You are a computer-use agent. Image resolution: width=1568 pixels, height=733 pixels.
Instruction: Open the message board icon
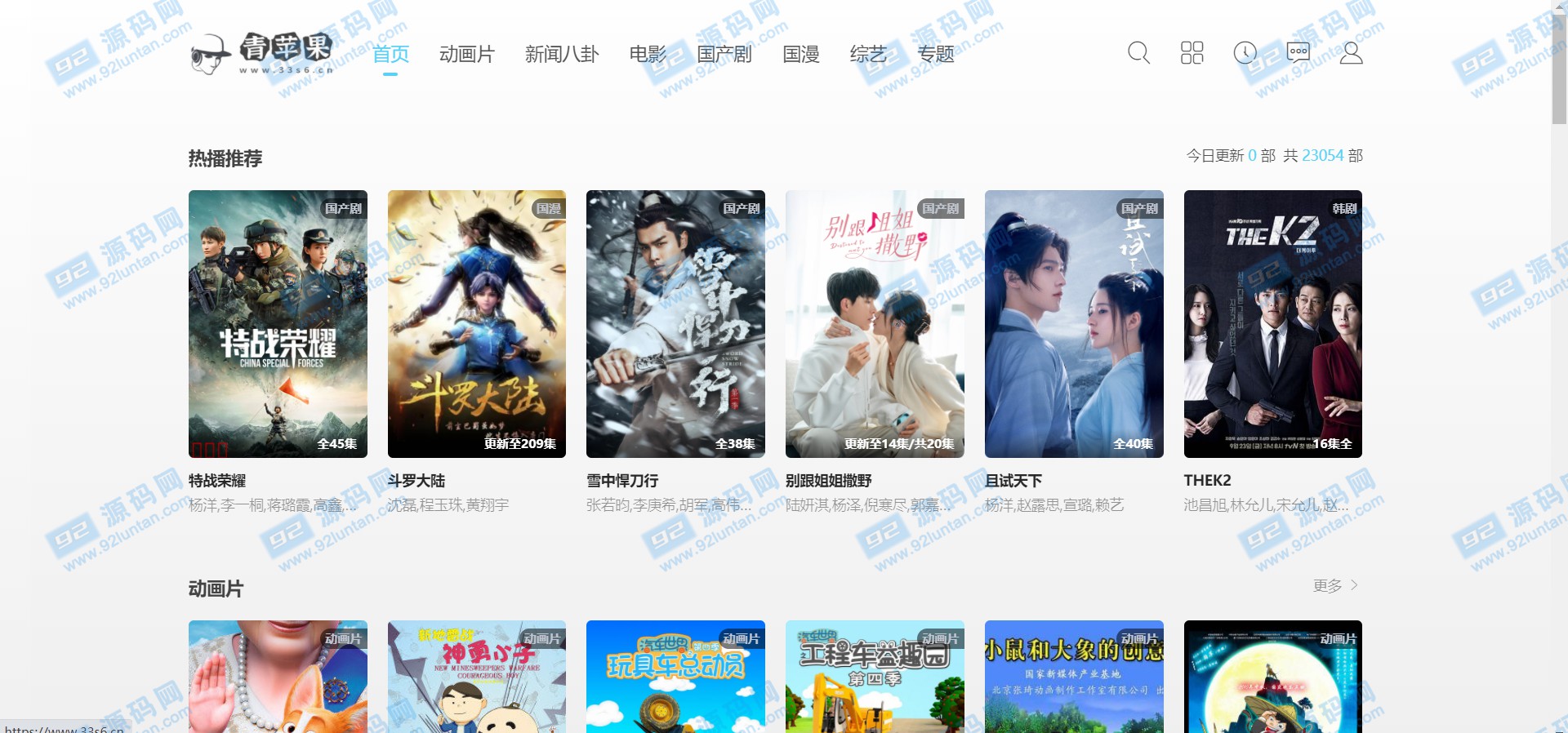[x=1298, y=53]
